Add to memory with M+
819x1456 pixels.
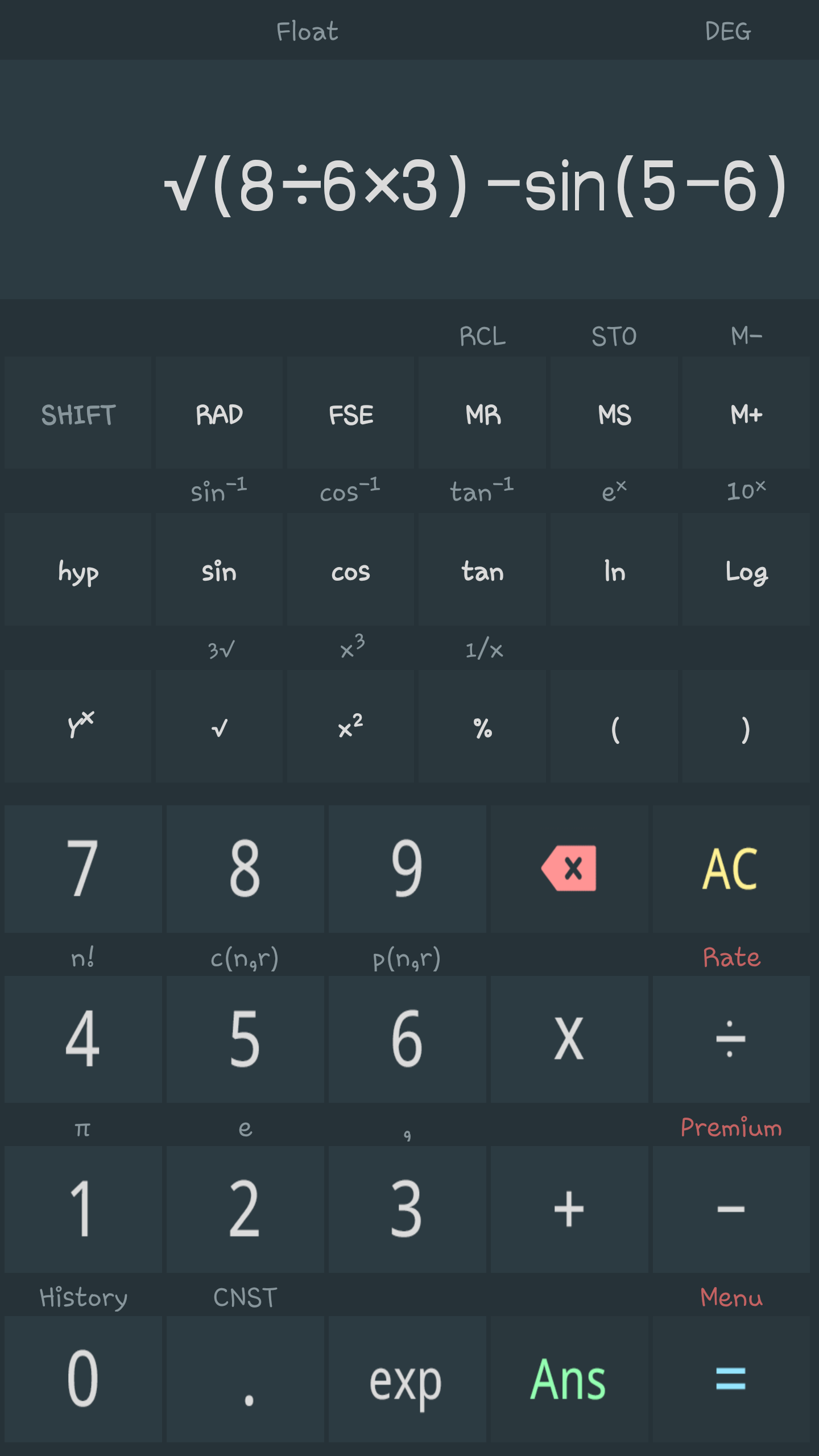click(746, 413)
